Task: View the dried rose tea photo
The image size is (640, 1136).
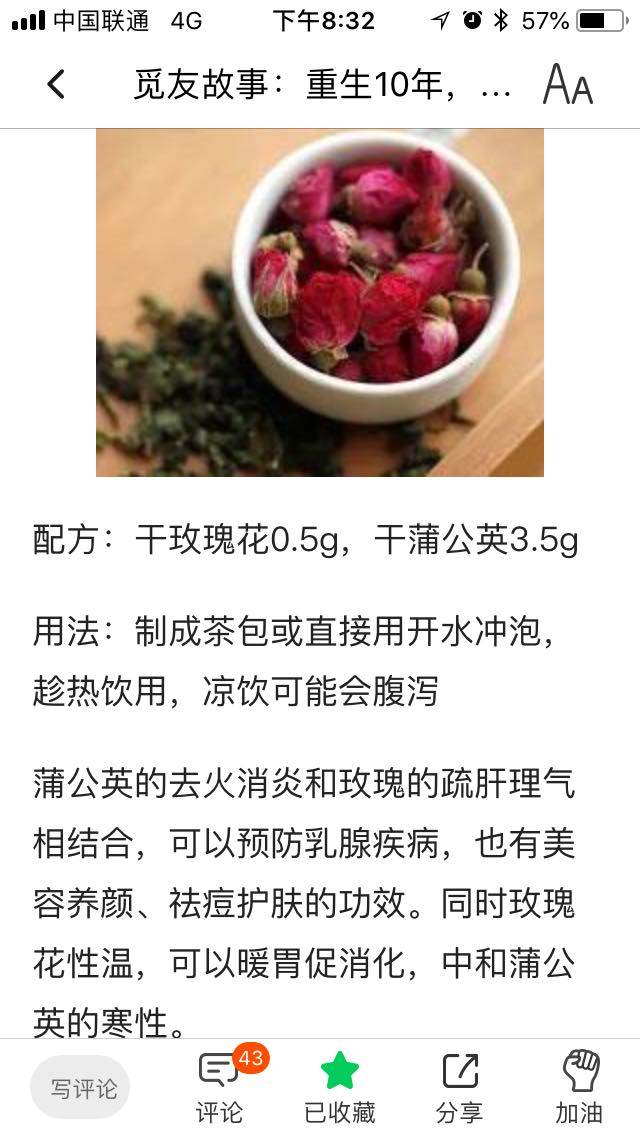Action: coord(320,302)
